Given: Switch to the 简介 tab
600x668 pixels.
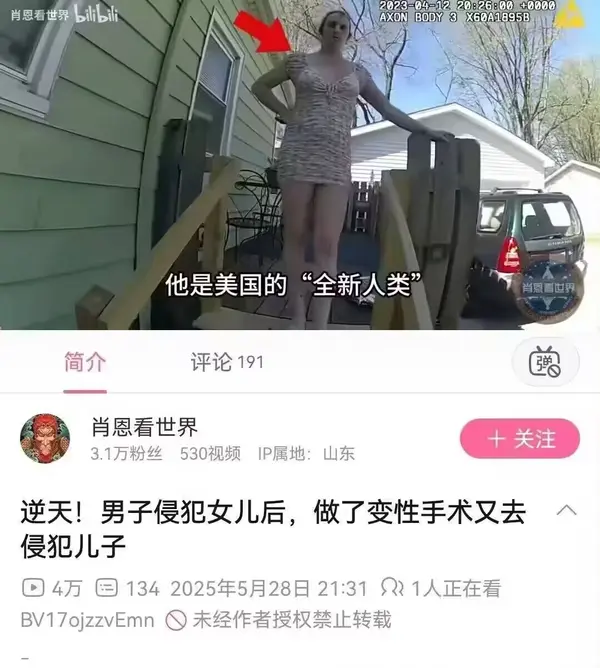Looking at the screenshot, I should (84, 362).
